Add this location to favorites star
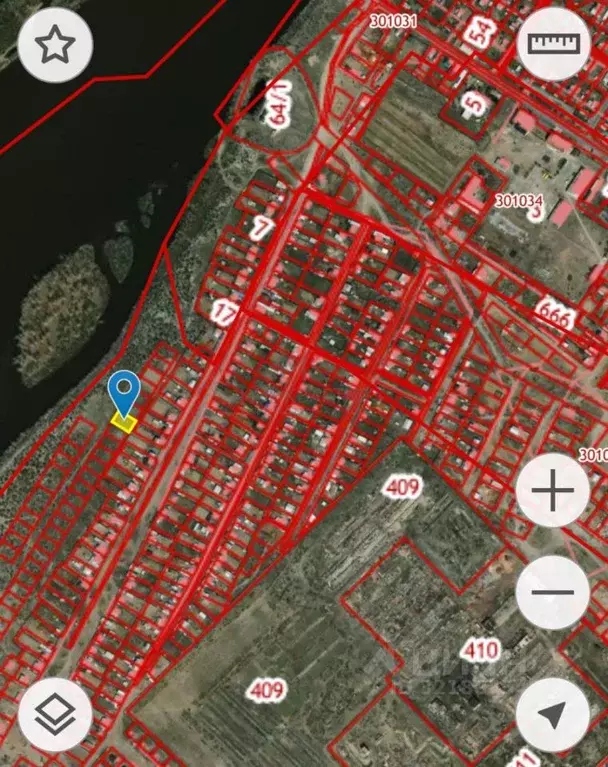Screen dimensions: 608x767 (x=55, y=45)
